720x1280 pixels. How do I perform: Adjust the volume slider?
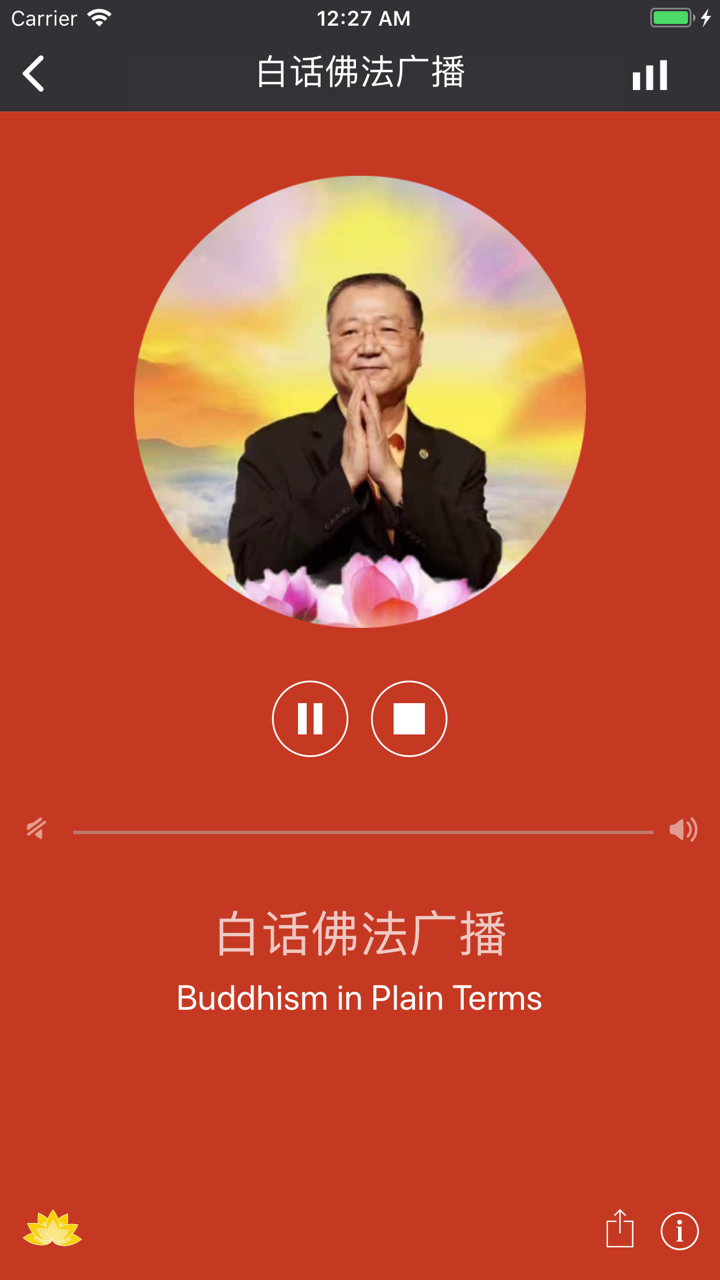coord(360,830)
